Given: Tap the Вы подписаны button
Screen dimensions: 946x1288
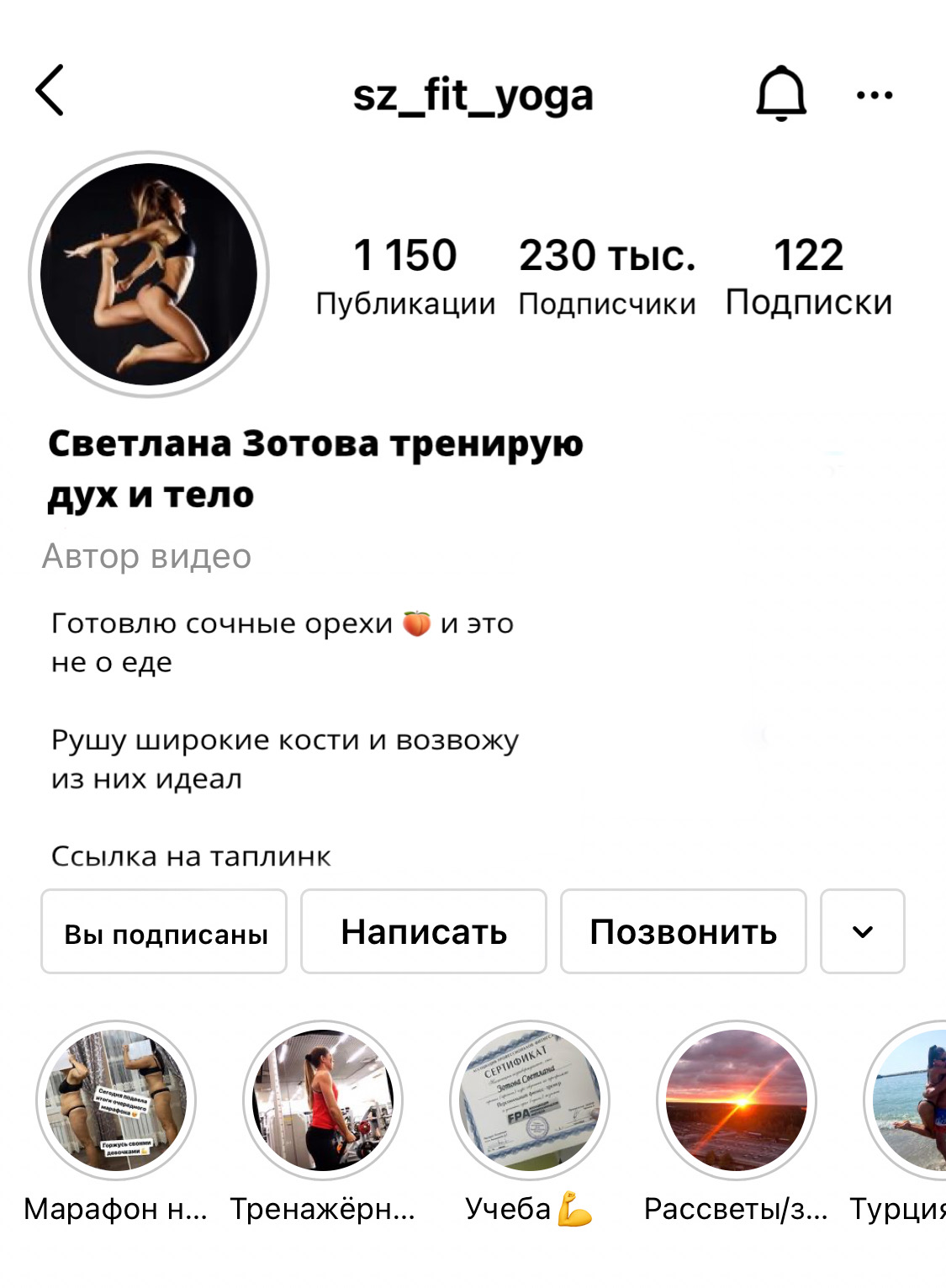Looking at the screenshot, I should (164, 931).
